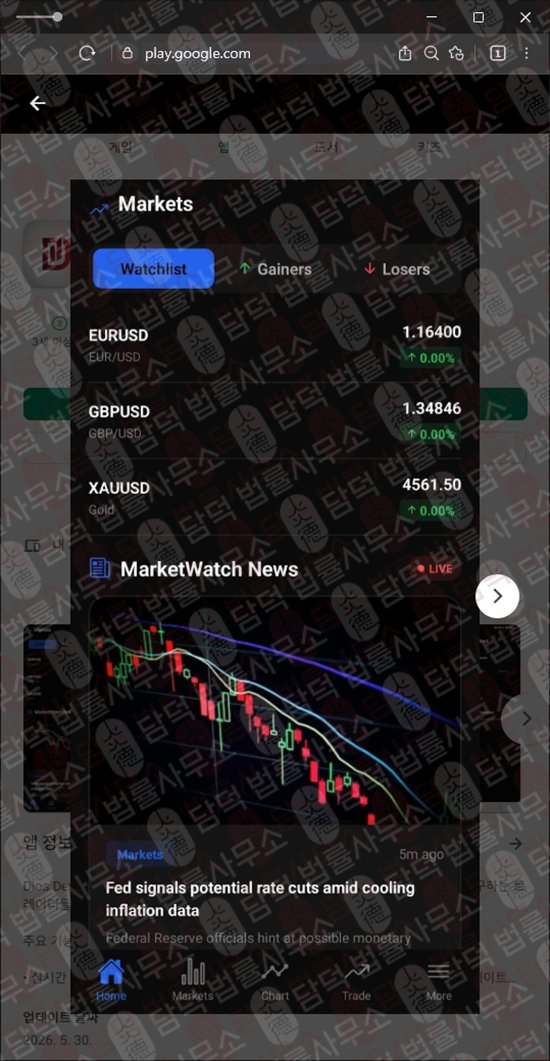Close the browser window
The width and height of the screenshot is (550, 1061).
(x=525, y=18)
